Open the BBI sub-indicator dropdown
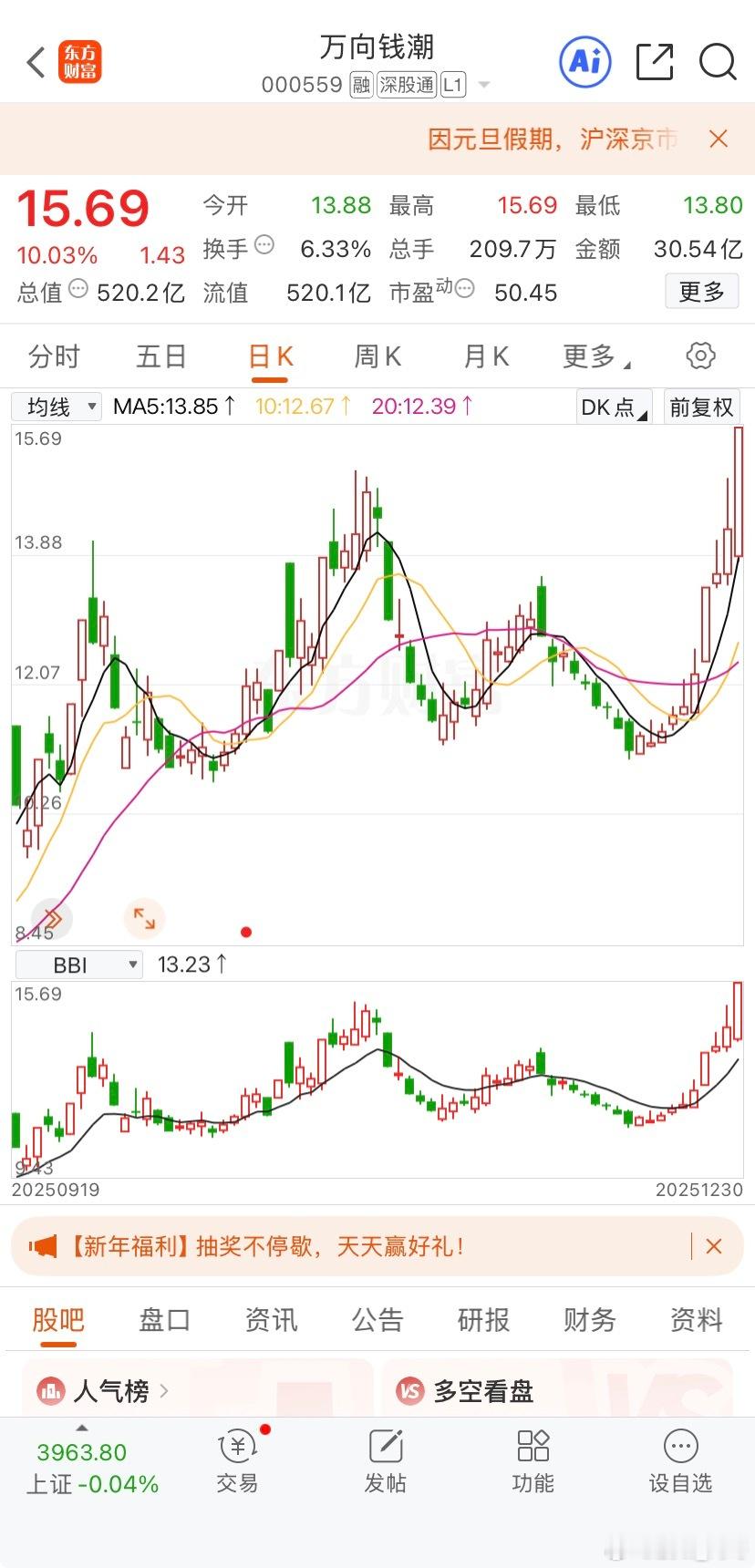 [x=79, y=965]
